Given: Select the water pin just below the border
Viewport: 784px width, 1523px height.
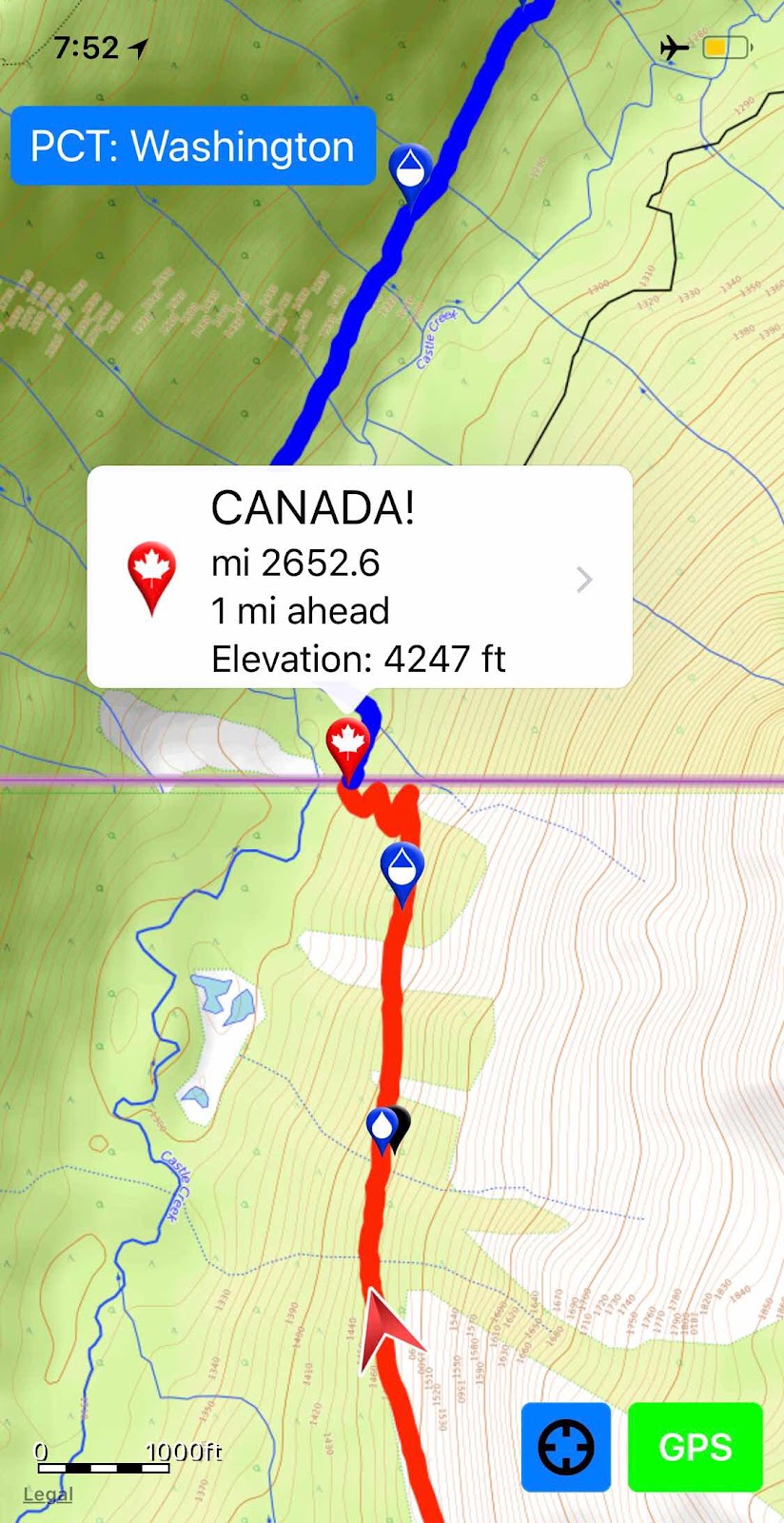Looking at the screenshot, I should (x=402, y=869).
